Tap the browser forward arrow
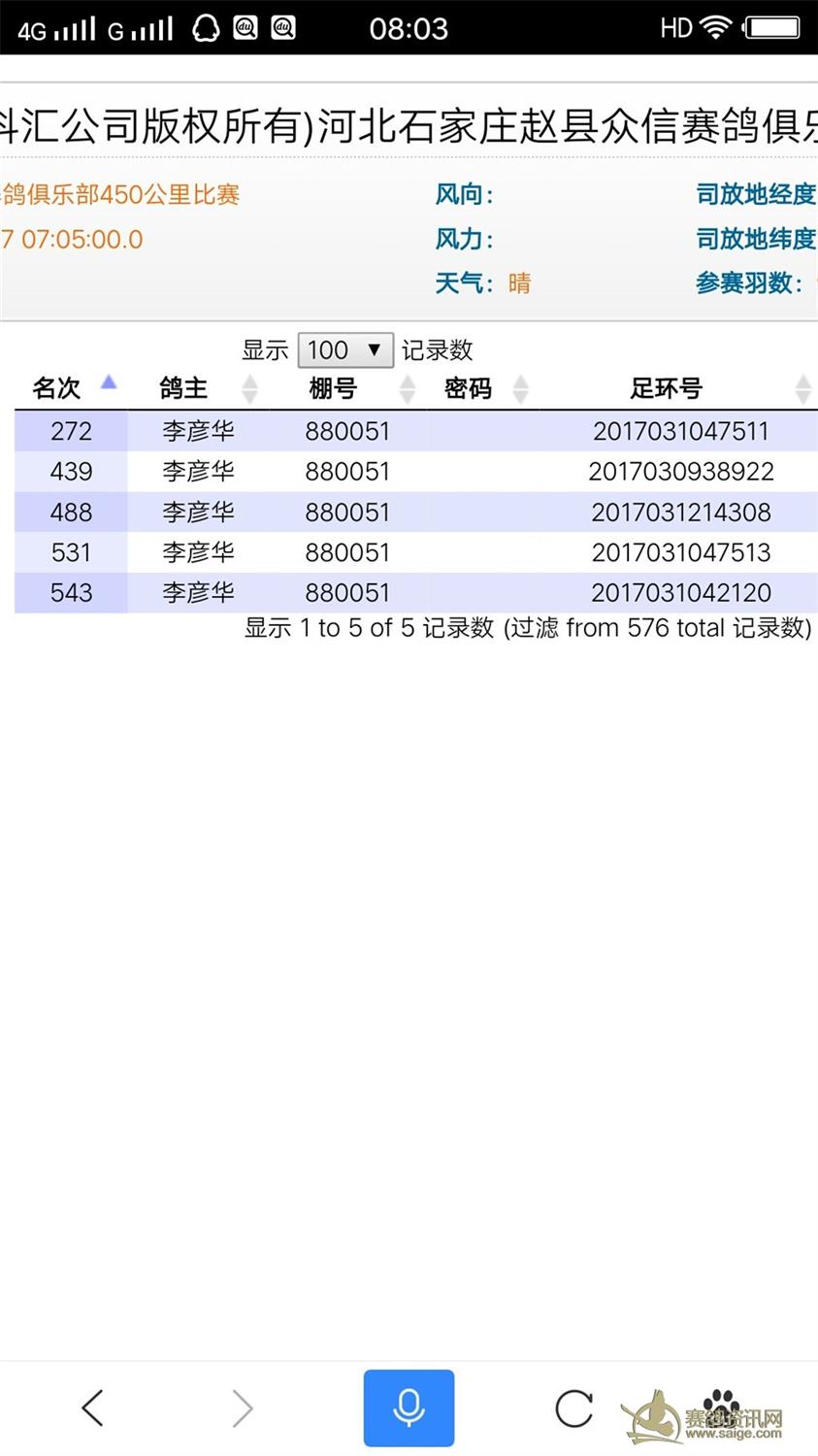The image size is (818, 1456). click(x=242, y=1407)
